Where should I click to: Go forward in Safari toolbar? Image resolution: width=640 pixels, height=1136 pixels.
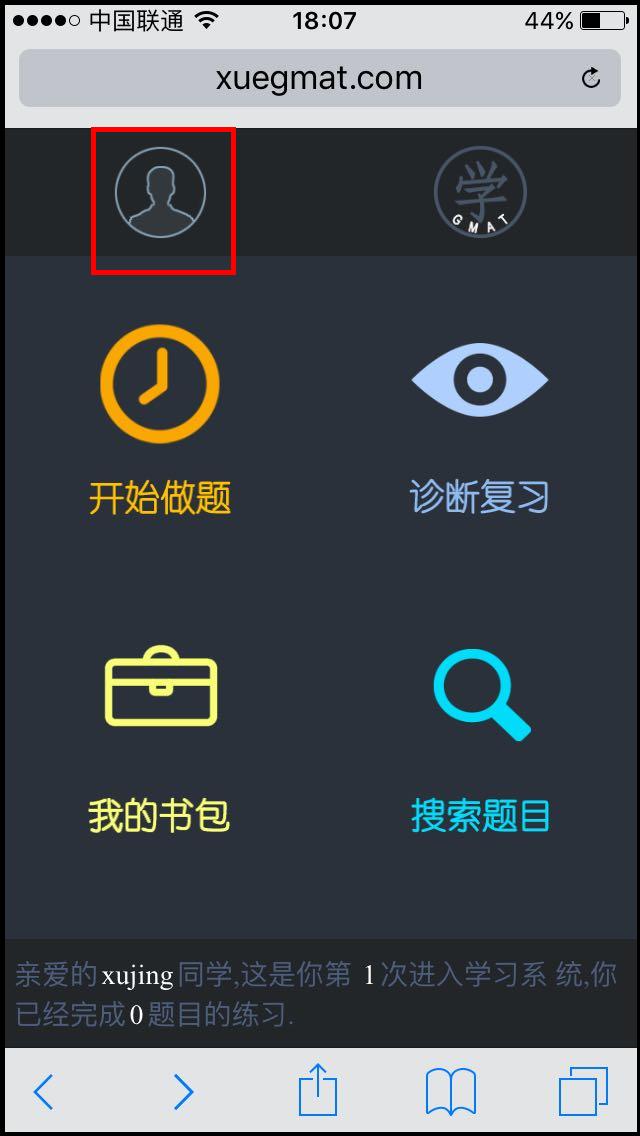pyautogui.click(x=183, y=1091)
